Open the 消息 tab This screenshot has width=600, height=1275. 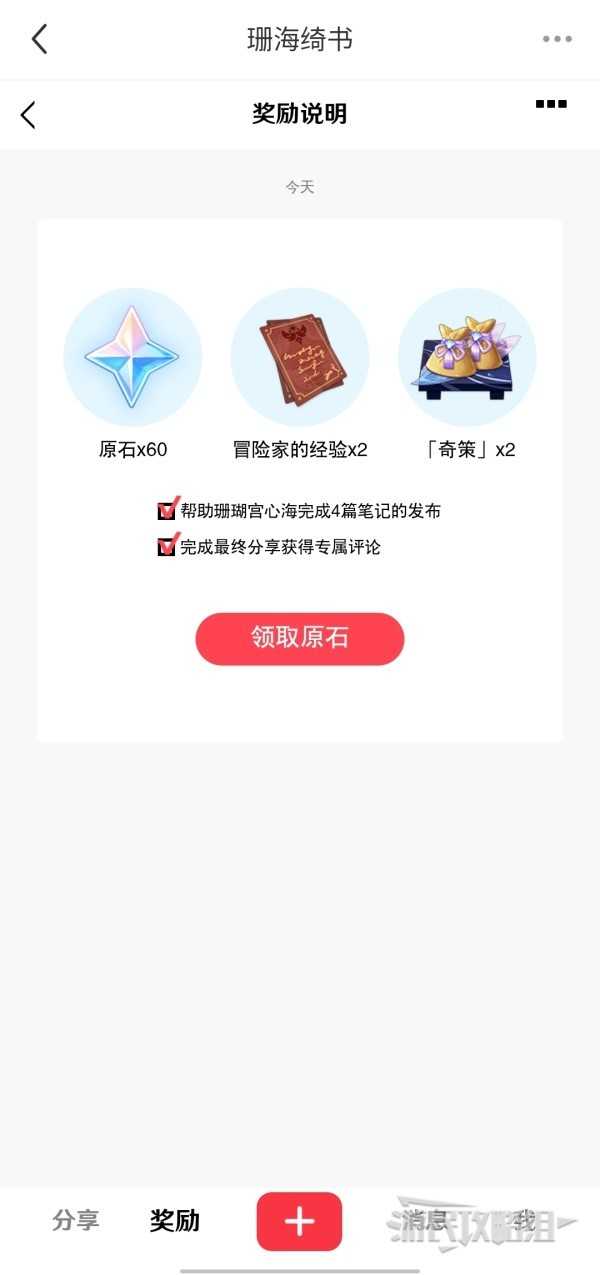coord(424,1221)
